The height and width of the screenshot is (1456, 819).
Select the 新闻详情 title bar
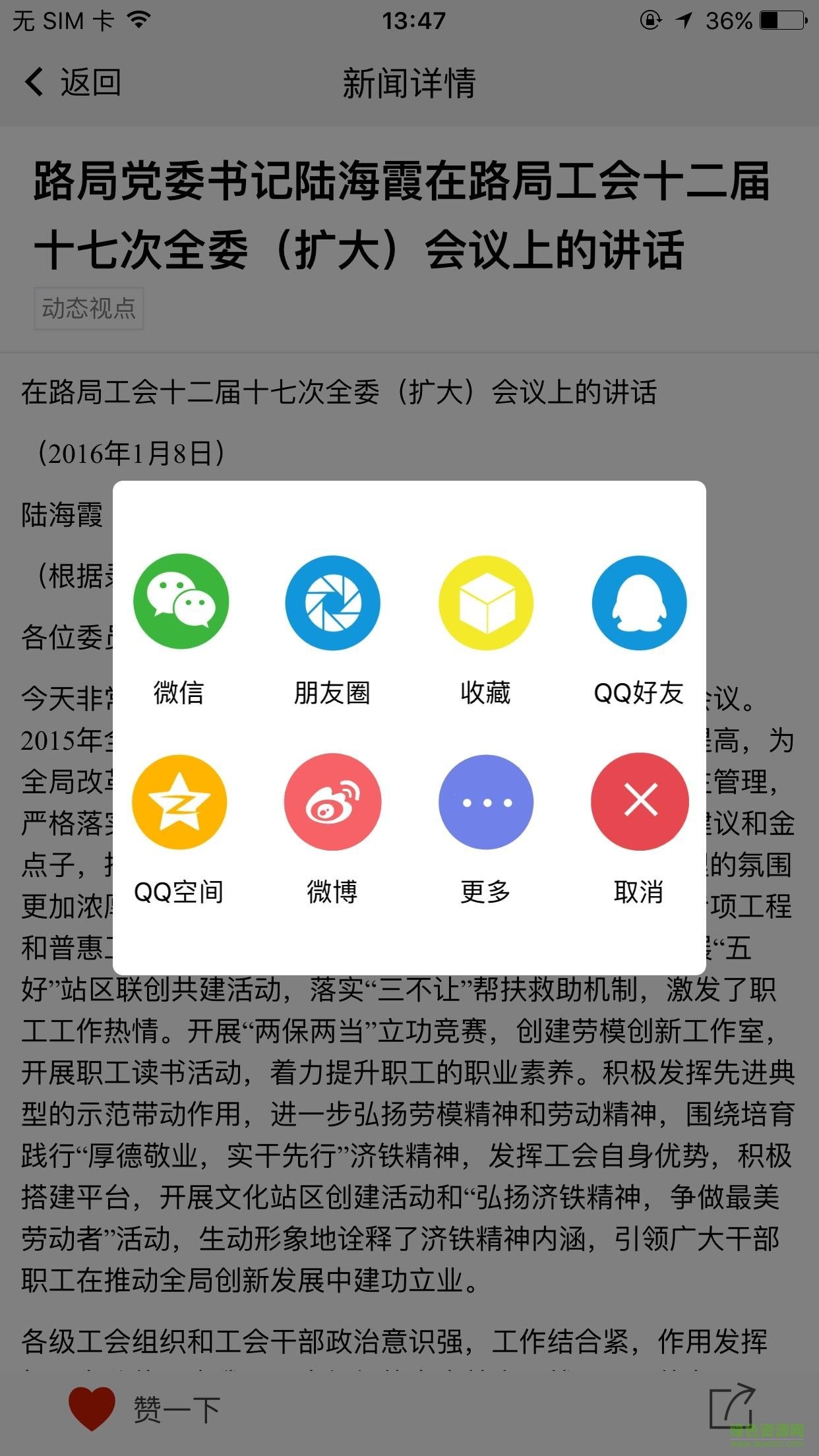409,81
